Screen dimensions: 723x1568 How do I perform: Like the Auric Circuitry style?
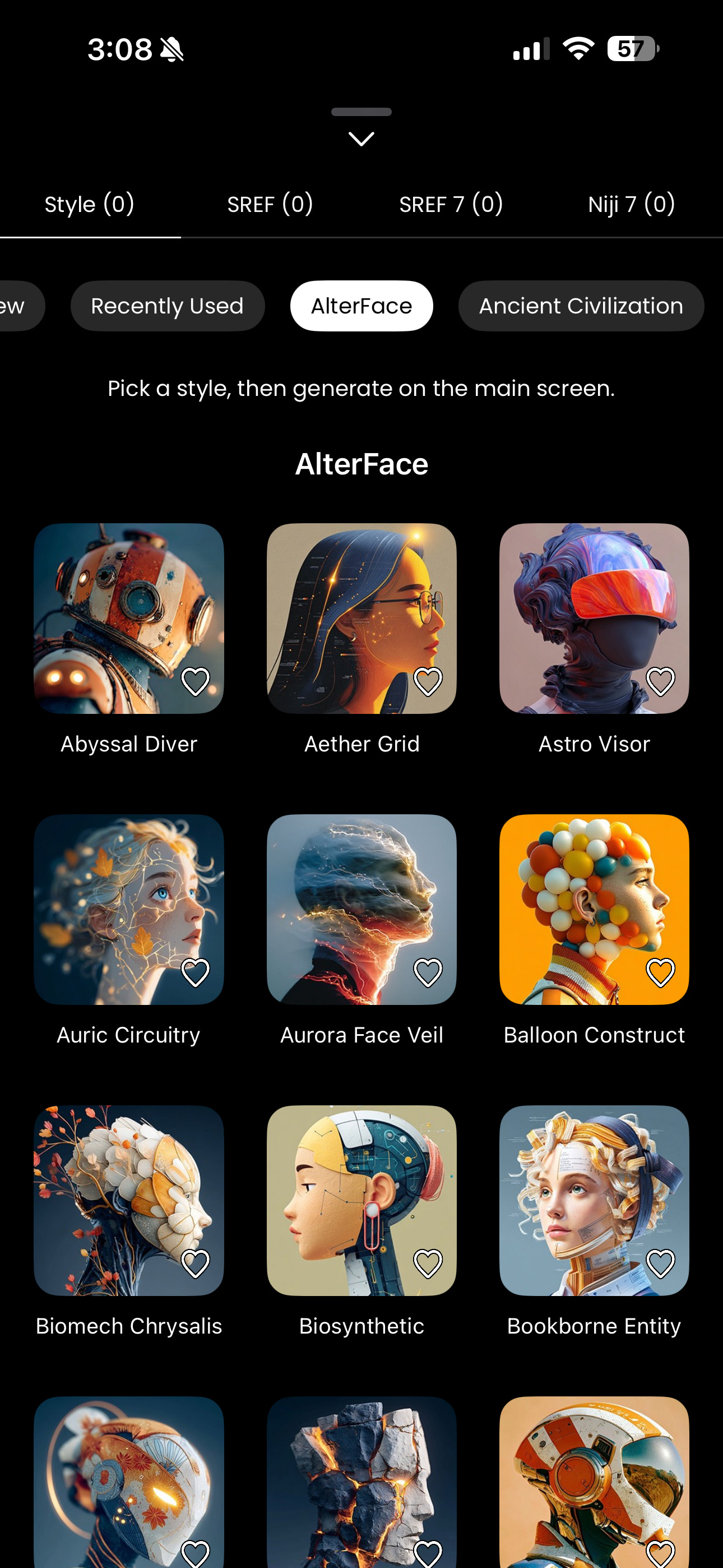196,972
